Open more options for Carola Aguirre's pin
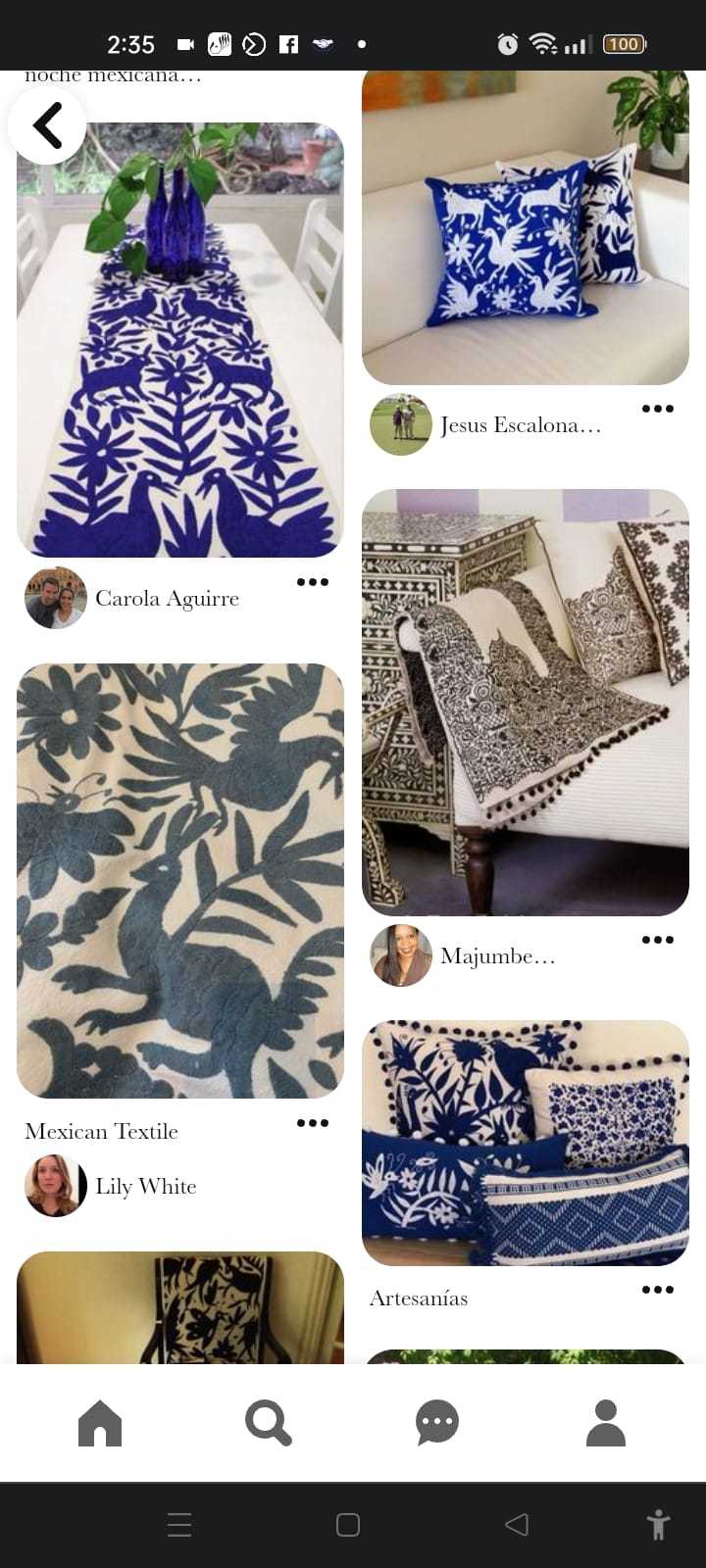 tap(312, 582)
